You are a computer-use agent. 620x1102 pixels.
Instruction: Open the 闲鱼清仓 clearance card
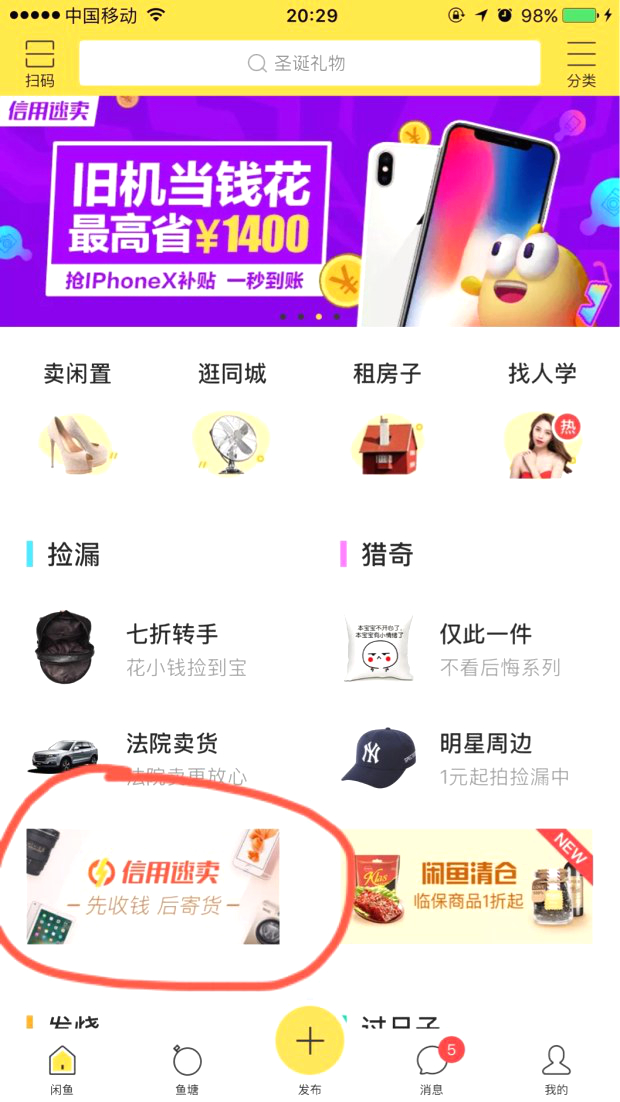click(x=467, y=886)
